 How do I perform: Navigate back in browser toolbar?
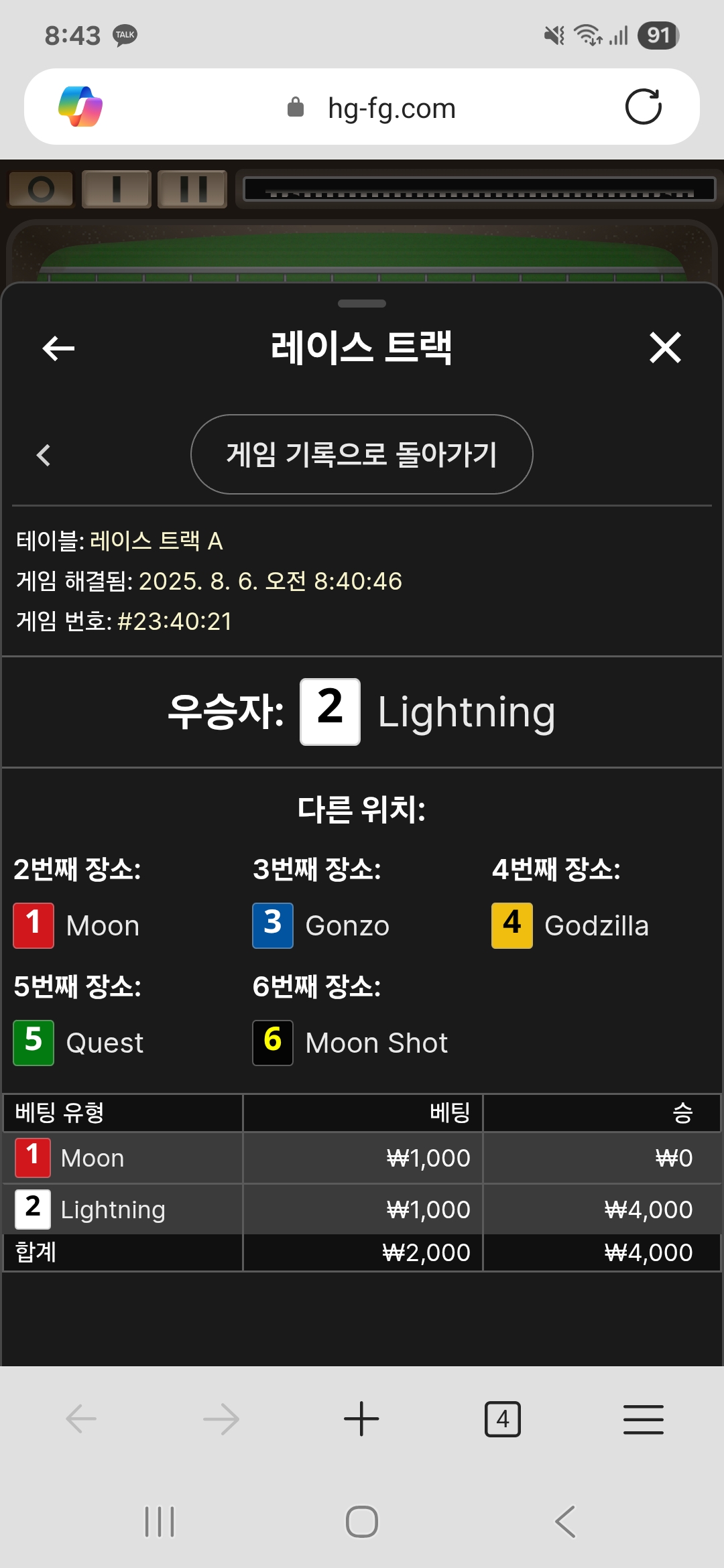tap(81, 1419)
